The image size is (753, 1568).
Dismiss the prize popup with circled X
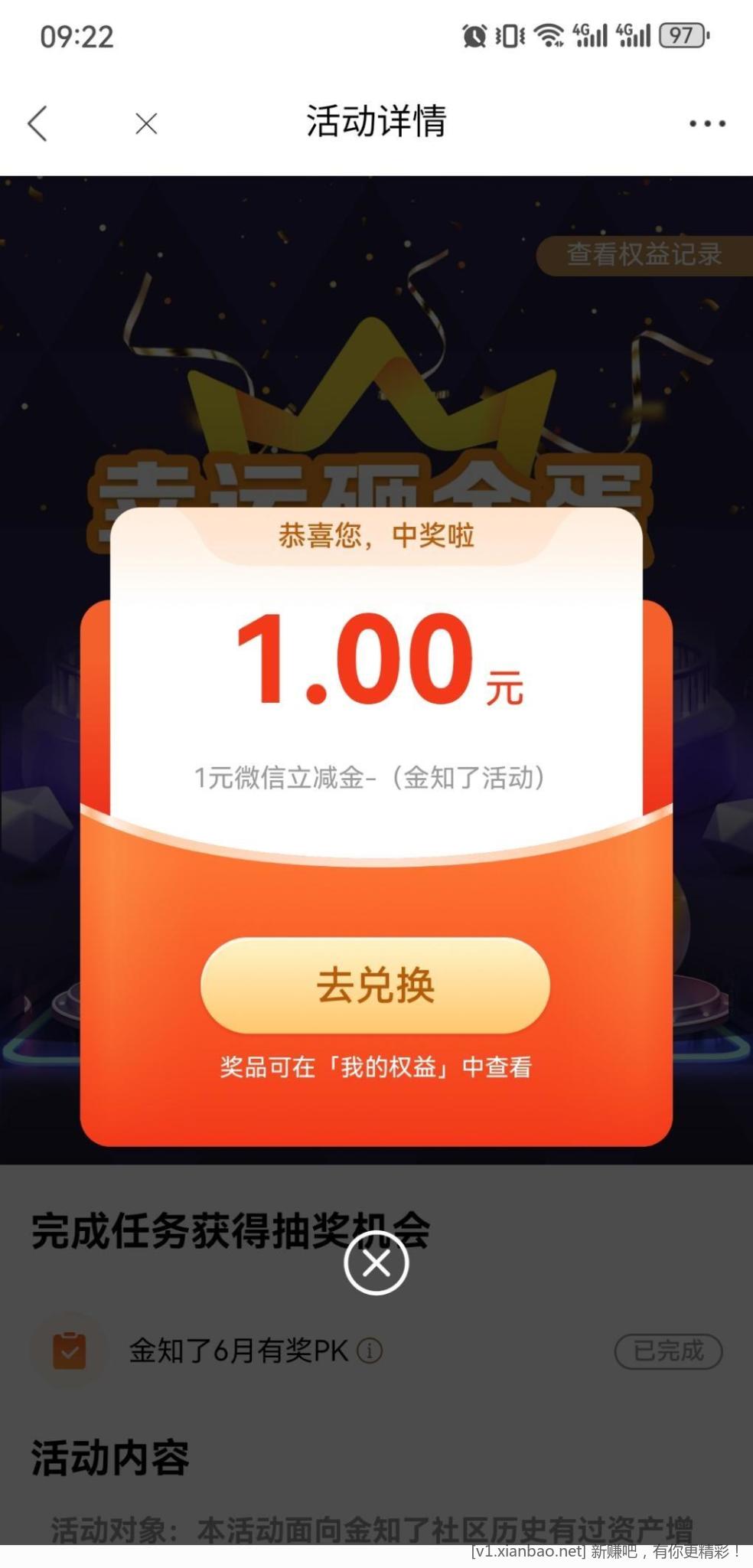(376, 1263)
